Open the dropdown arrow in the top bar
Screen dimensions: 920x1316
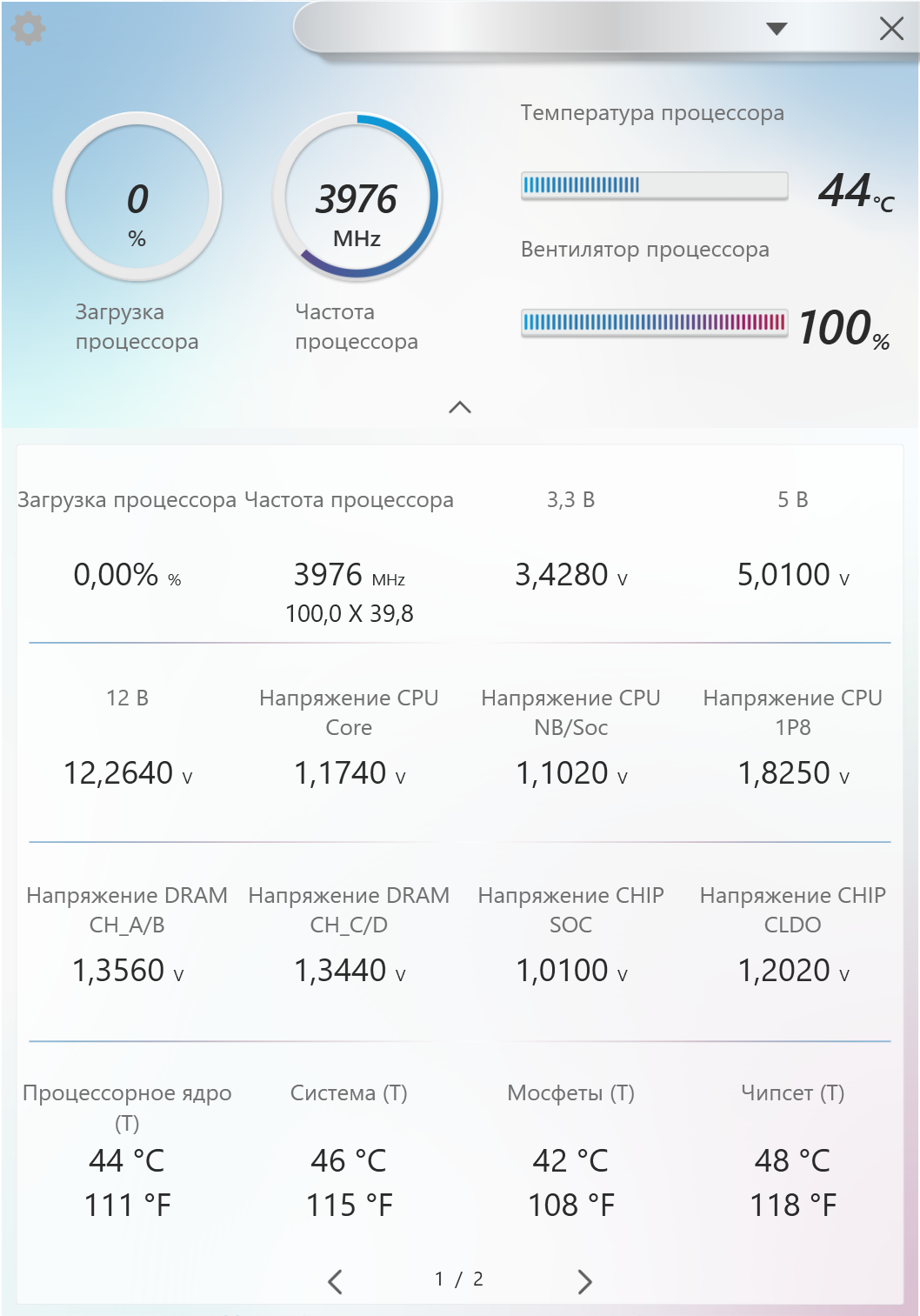coord(777,29)
